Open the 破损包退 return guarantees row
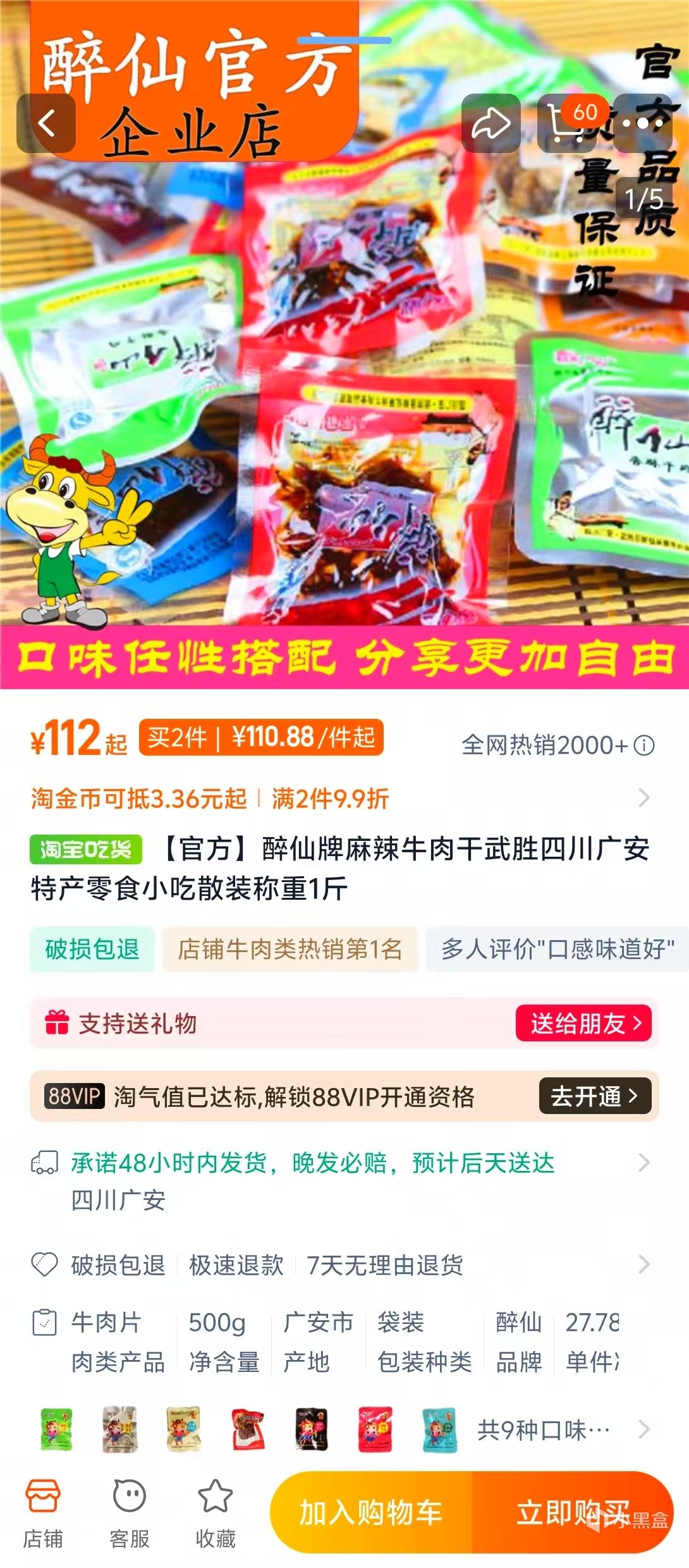The width and height of the screenshot is (689, 1568). point(340,1265)
